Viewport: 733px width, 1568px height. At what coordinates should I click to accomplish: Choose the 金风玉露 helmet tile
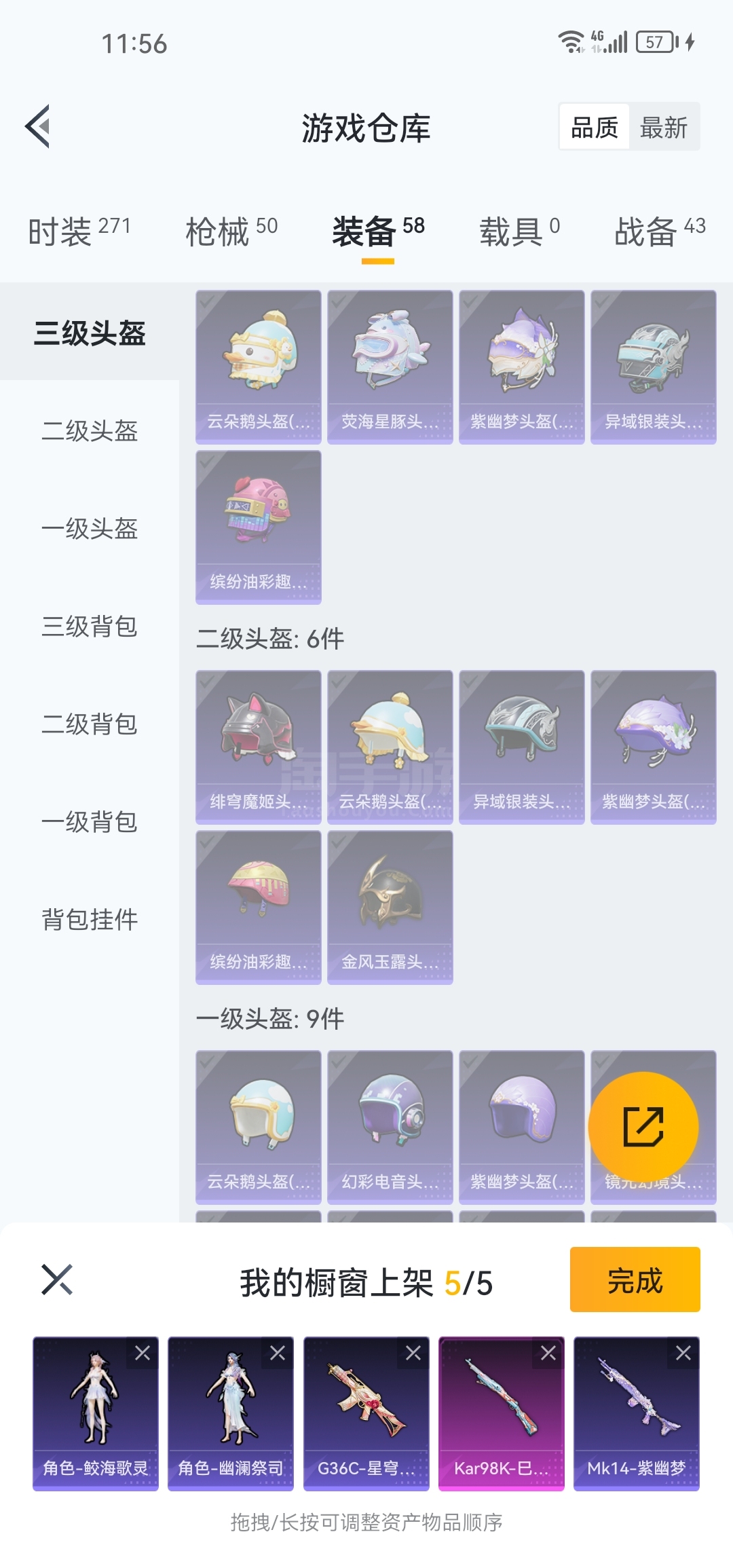coord(390,907)
